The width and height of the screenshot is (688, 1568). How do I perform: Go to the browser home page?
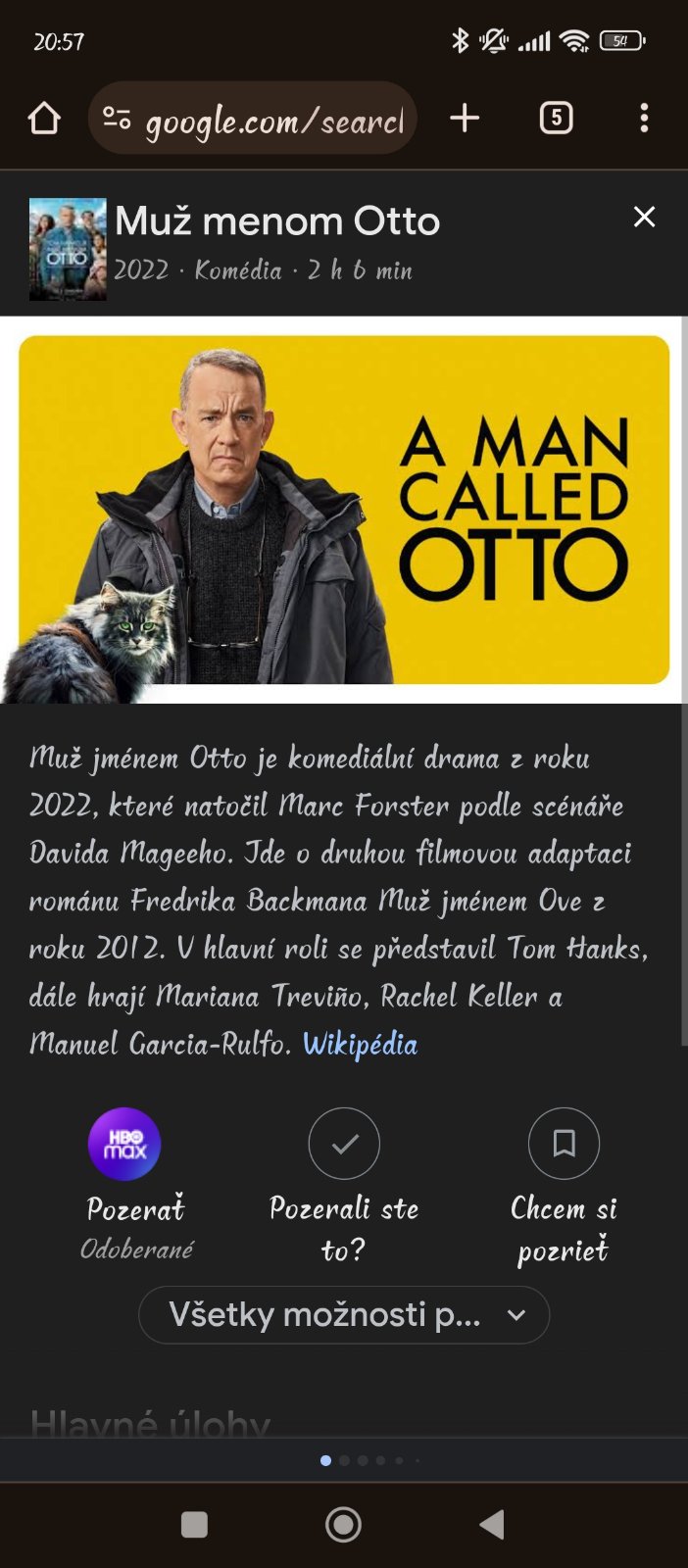[x=44, y=119]
